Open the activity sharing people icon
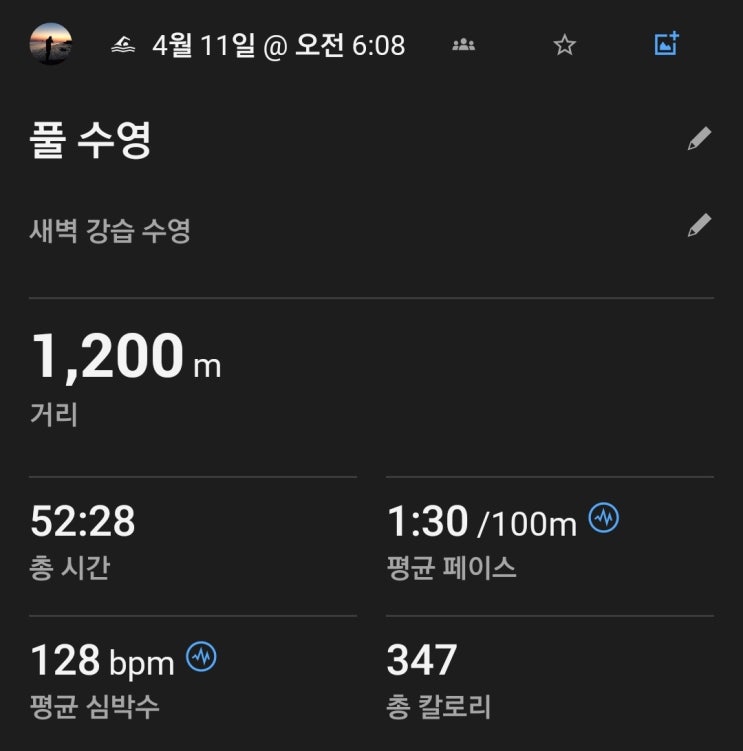This screenshot has width=743, height=751. [x=463, y=45]
